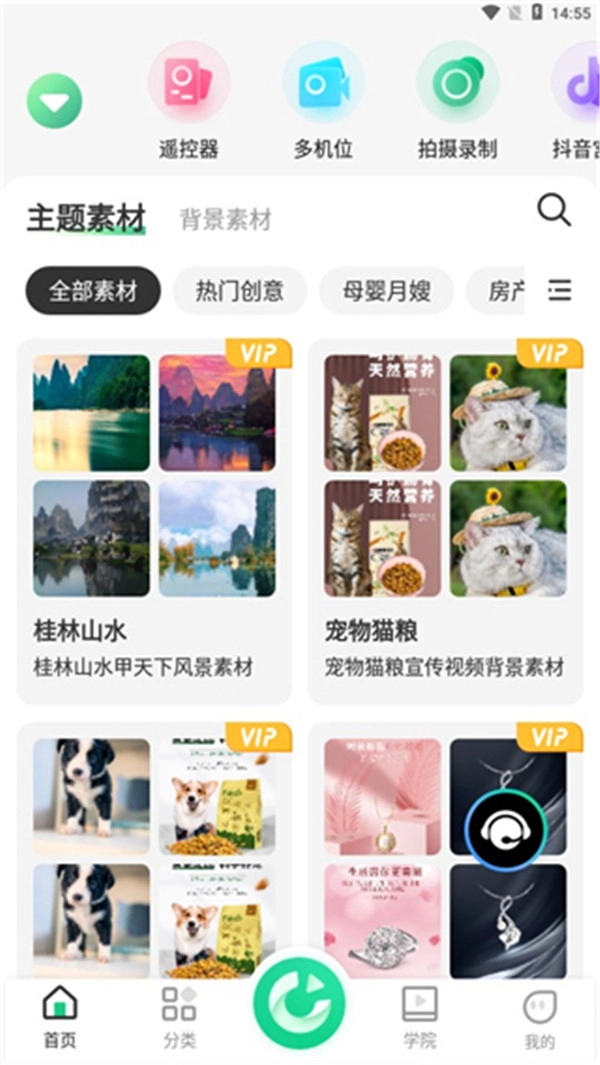View the 宠物猫粮 material pack

pyautogui.click(x=445, y=520)
